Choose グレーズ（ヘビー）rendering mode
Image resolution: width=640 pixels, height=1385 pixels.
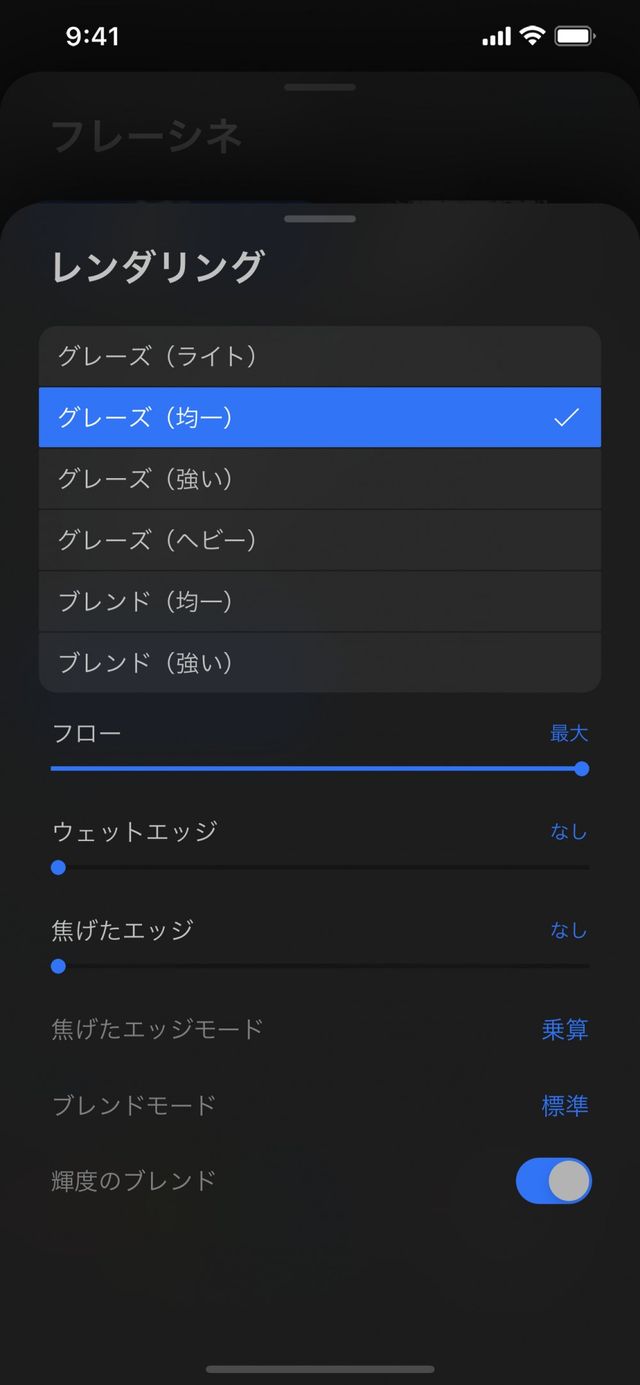click(320, 540)
